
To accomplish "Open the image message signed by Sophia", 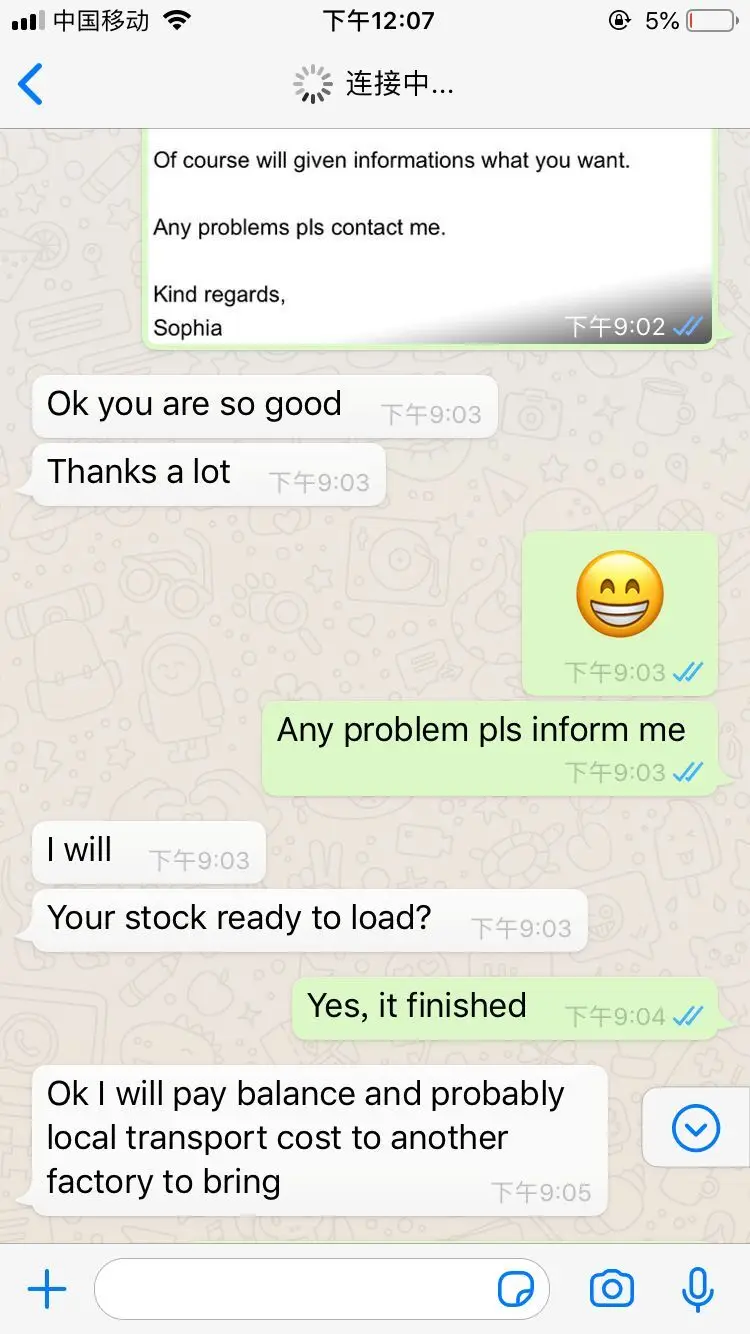I will pyautogui.click(x=430, y=238).
